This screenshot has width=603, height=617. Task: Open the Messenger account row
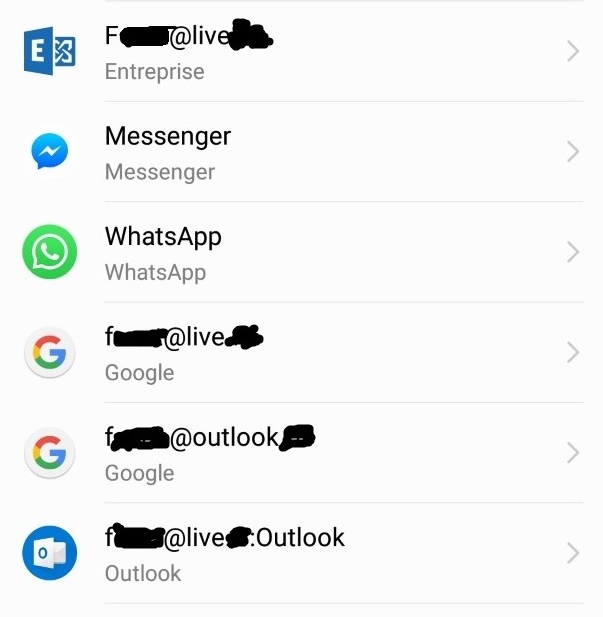point(300,152)
